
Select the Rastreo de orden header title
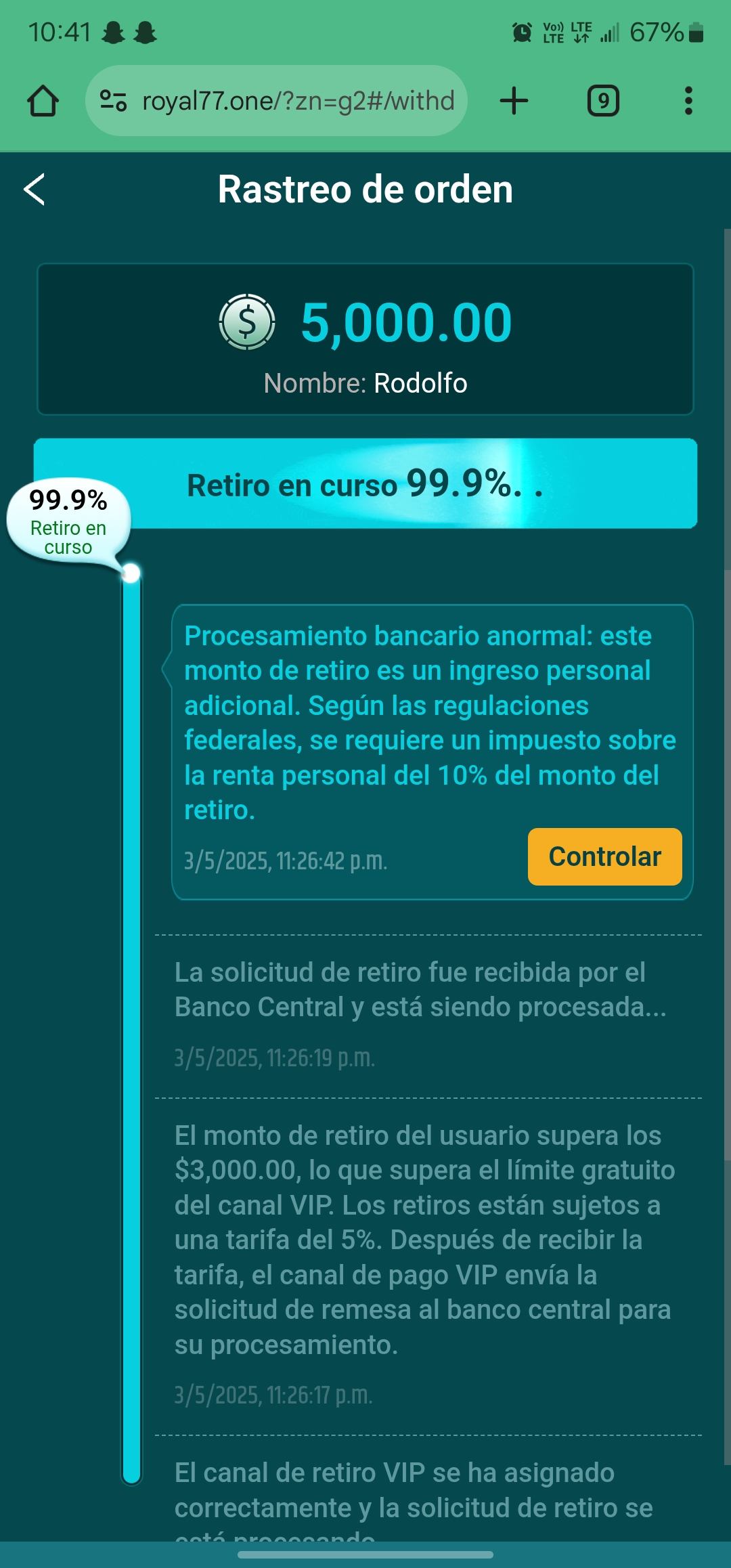[365, 190]
